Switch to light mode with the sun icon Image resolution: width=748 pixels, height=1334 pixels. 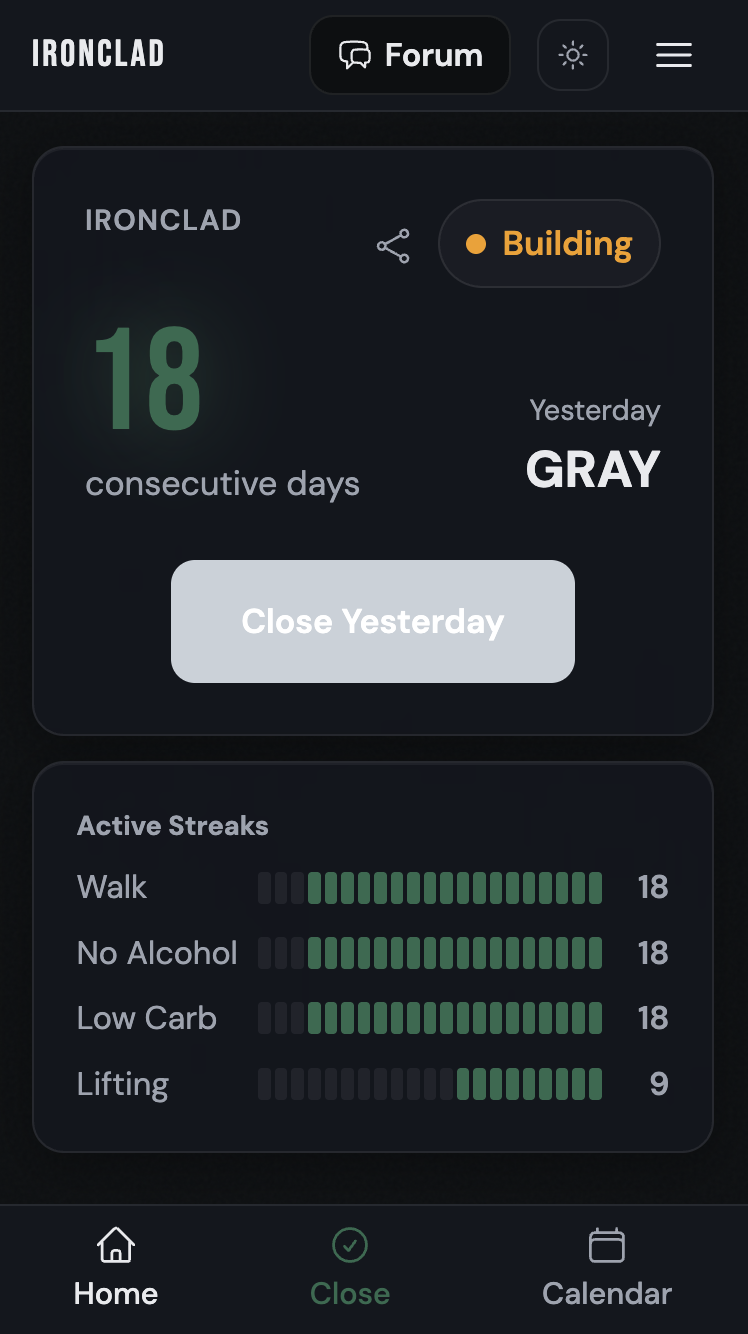pos(572,55)
